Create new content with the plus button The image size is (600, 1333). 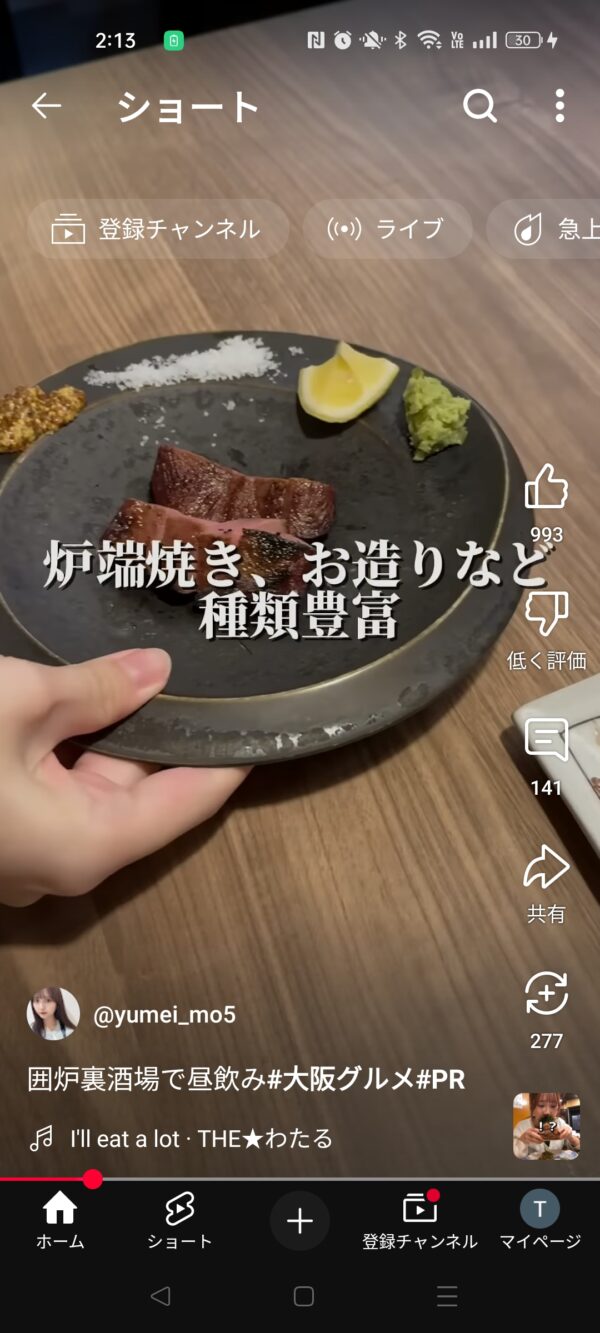300,1221
